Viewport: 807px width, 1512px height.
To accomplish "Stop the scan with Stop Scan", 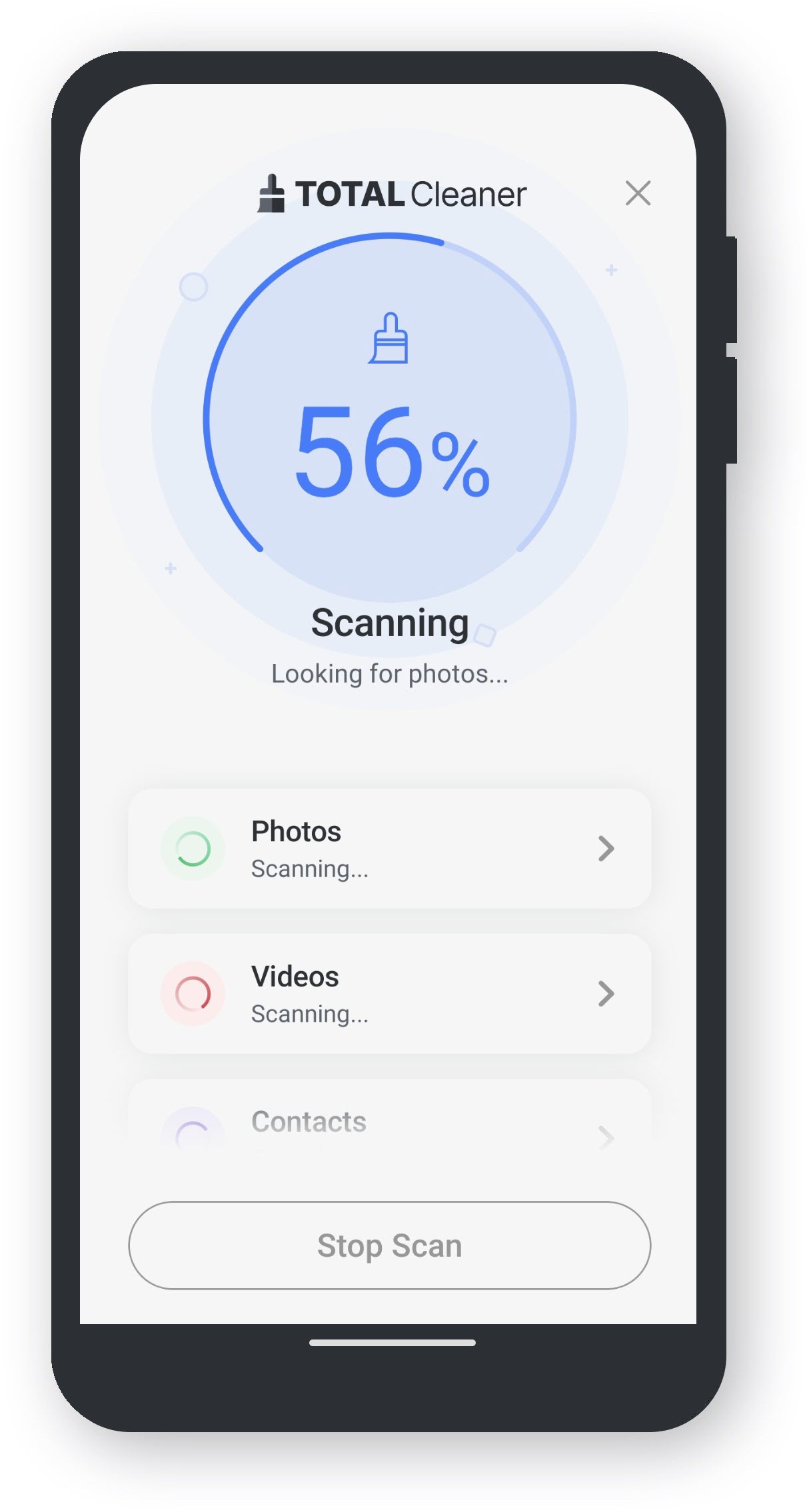I will (x=389, y=1246).
